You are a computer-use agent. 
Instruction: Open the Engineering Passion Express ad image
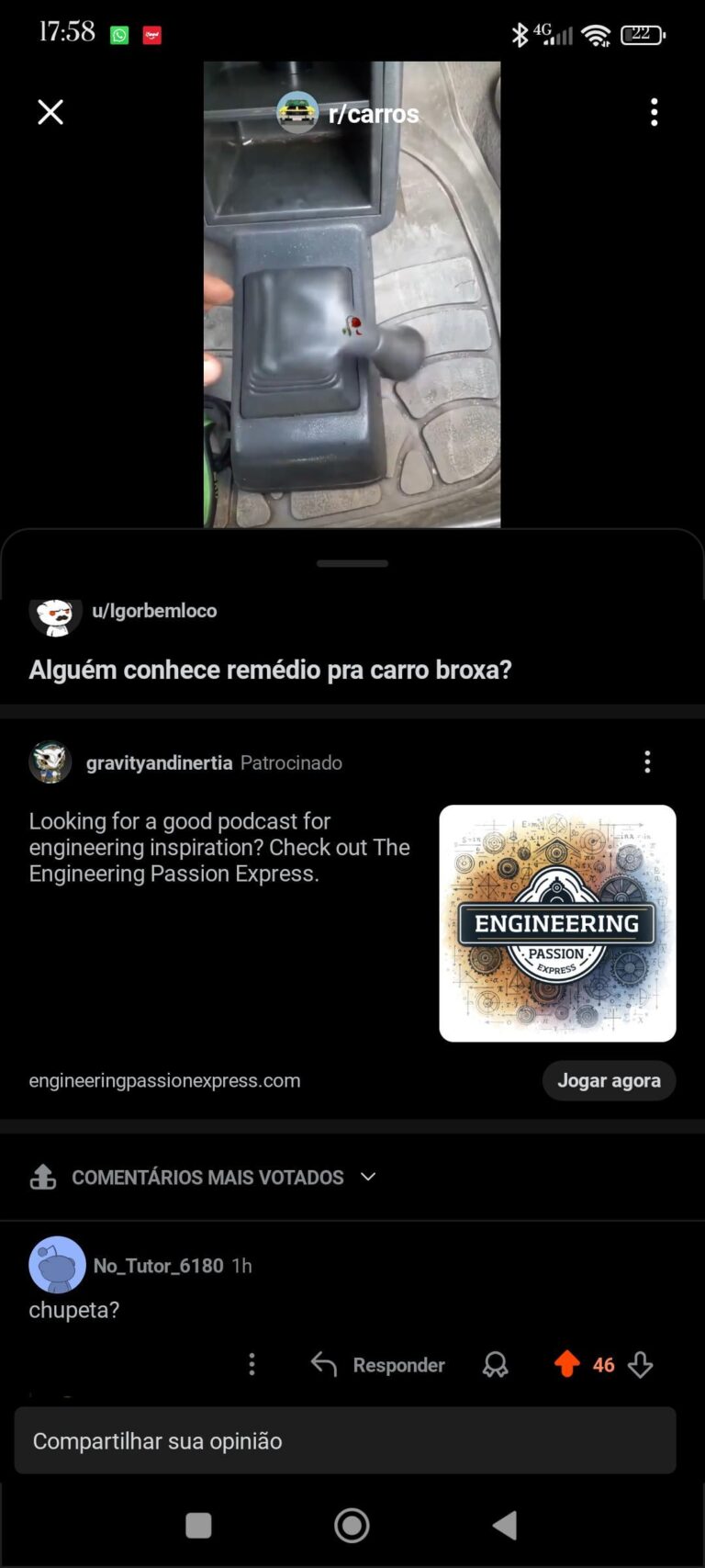pyautogui.click(x=557, y=923)
